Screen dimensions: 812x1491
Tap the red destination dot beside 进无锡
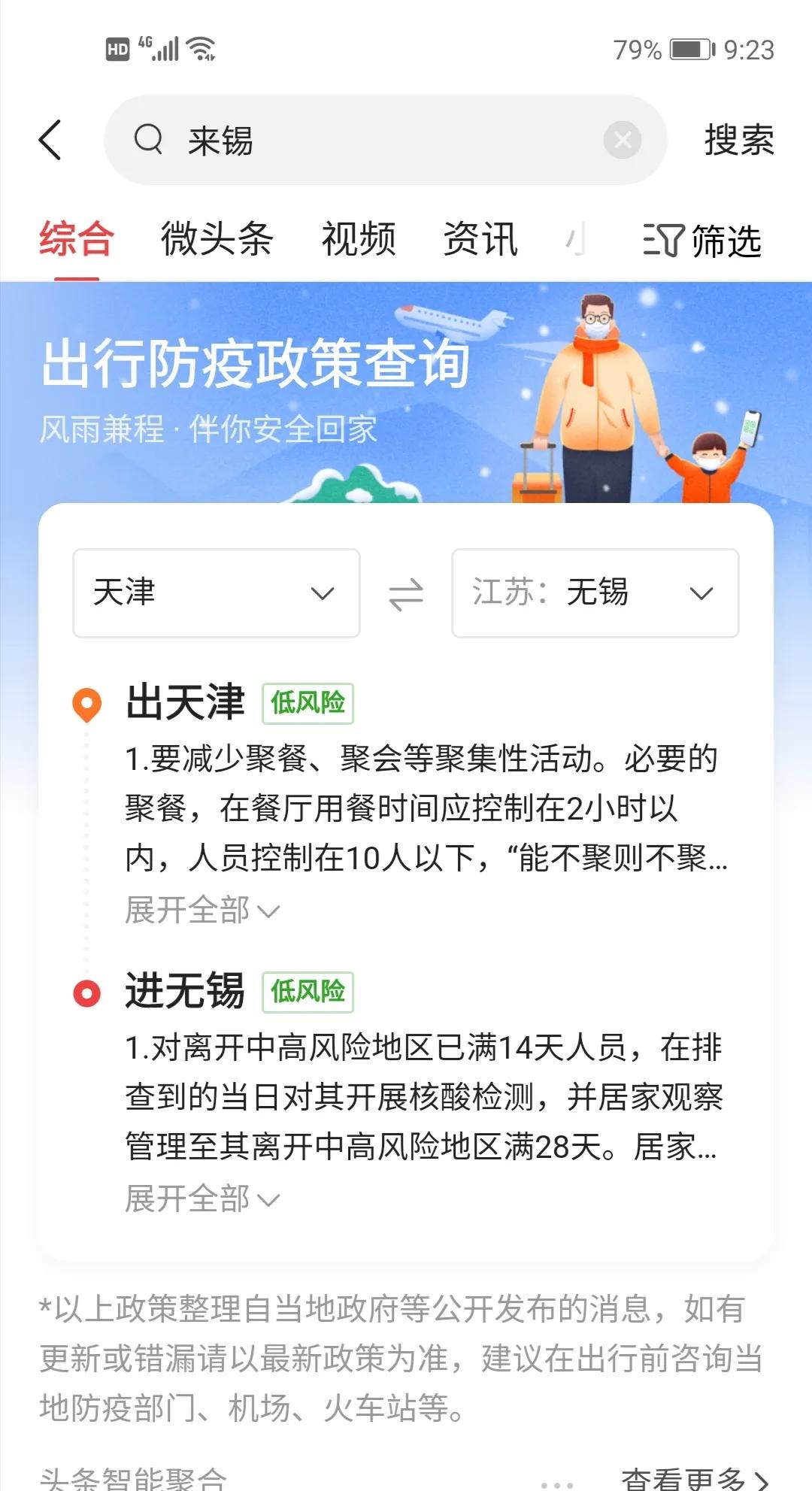pyautogui.click(x=88, y=991)
